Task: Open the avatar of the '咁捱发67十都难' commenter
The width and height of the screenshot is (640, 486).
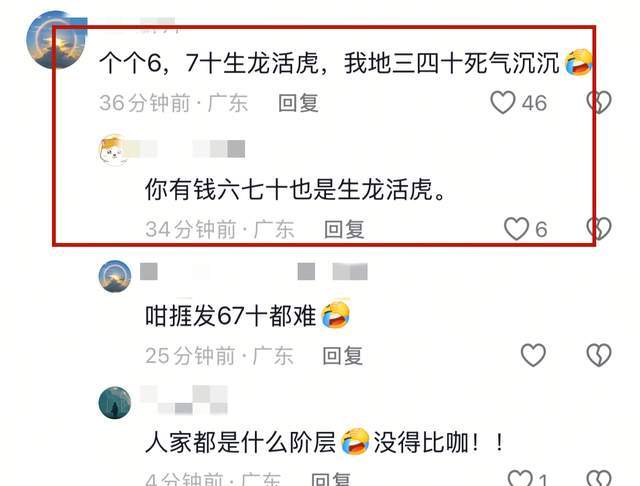Action: point(115,276)
